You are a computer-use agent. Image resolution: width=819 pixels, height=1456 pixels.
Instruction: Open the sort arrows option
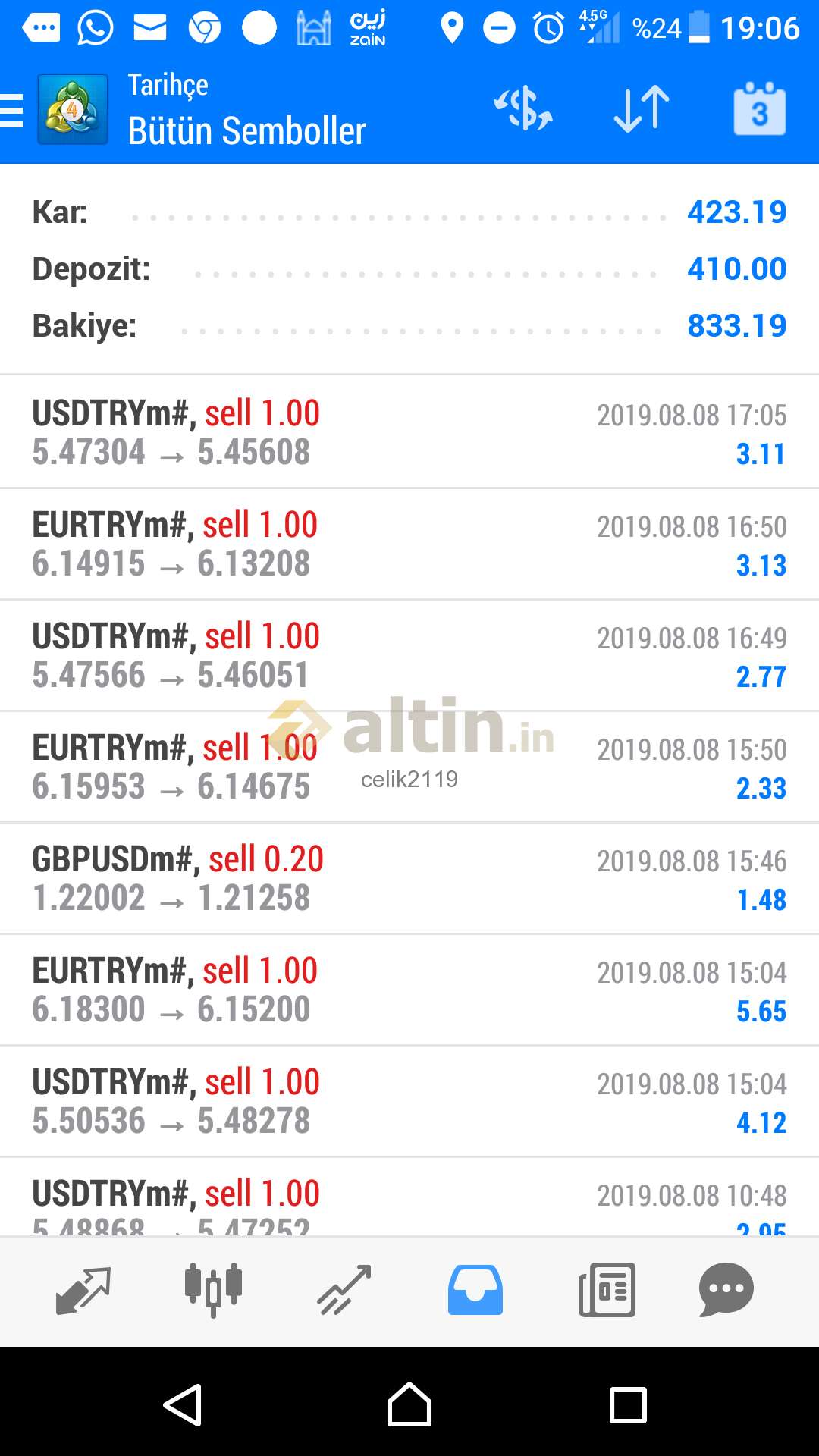pyautogui.click(x=642, y=110)
